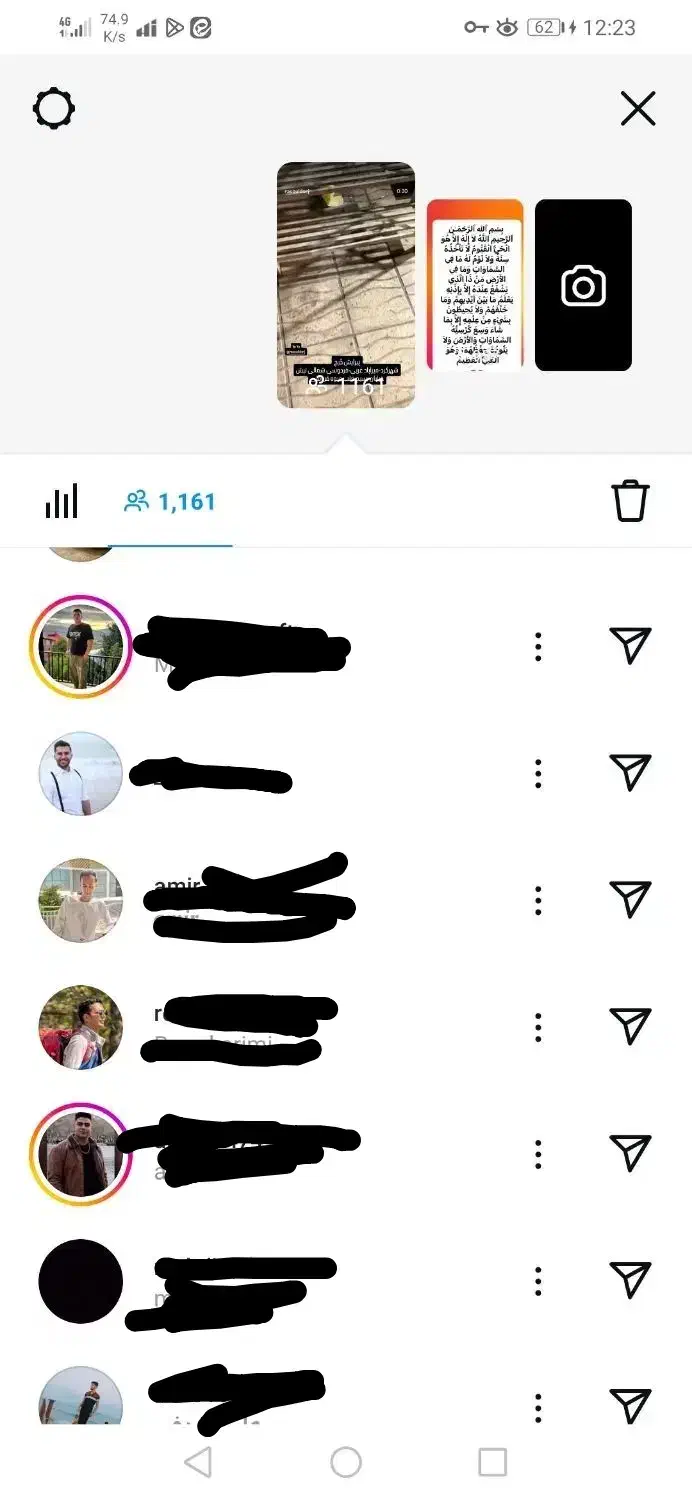The image size is (692, 1500).
Task: Switch to the insights bar chart tab
Action: 61,501
